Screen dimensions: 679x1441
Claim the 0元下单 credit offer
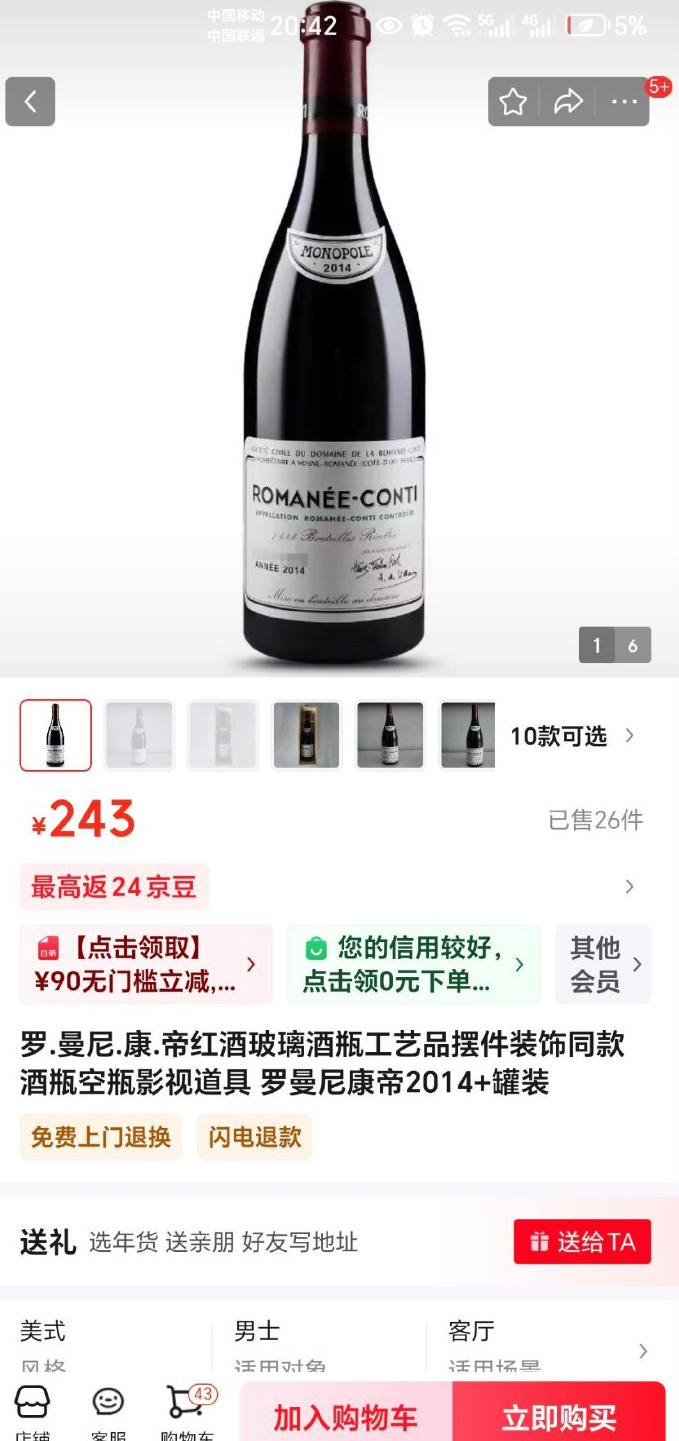pos(414,964)
